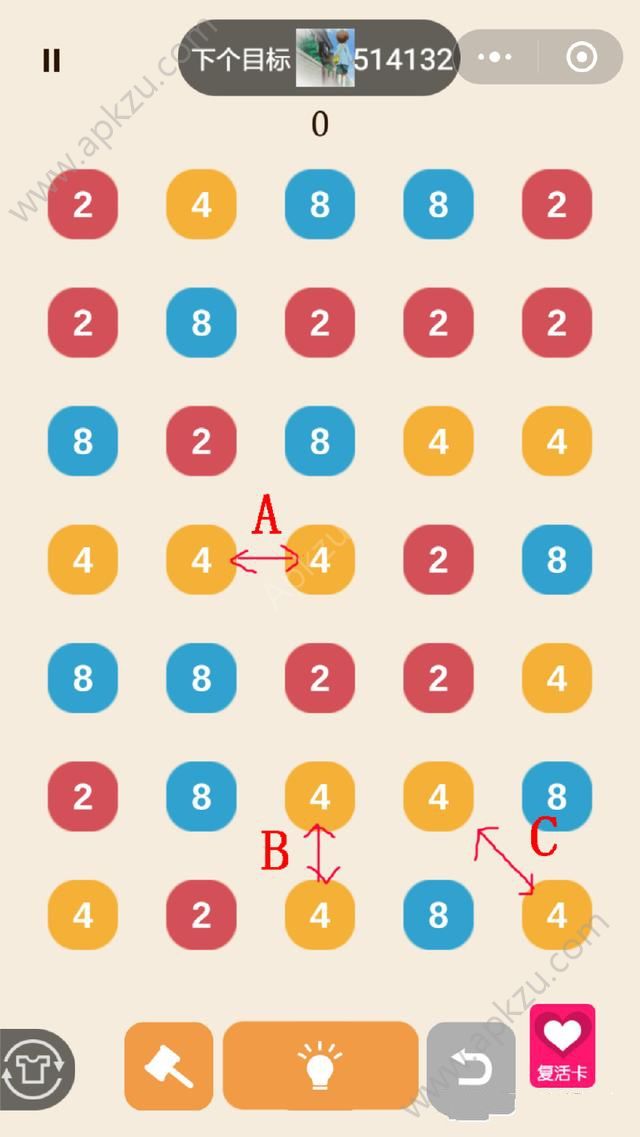Undo the last move

tap(471, 1067)
